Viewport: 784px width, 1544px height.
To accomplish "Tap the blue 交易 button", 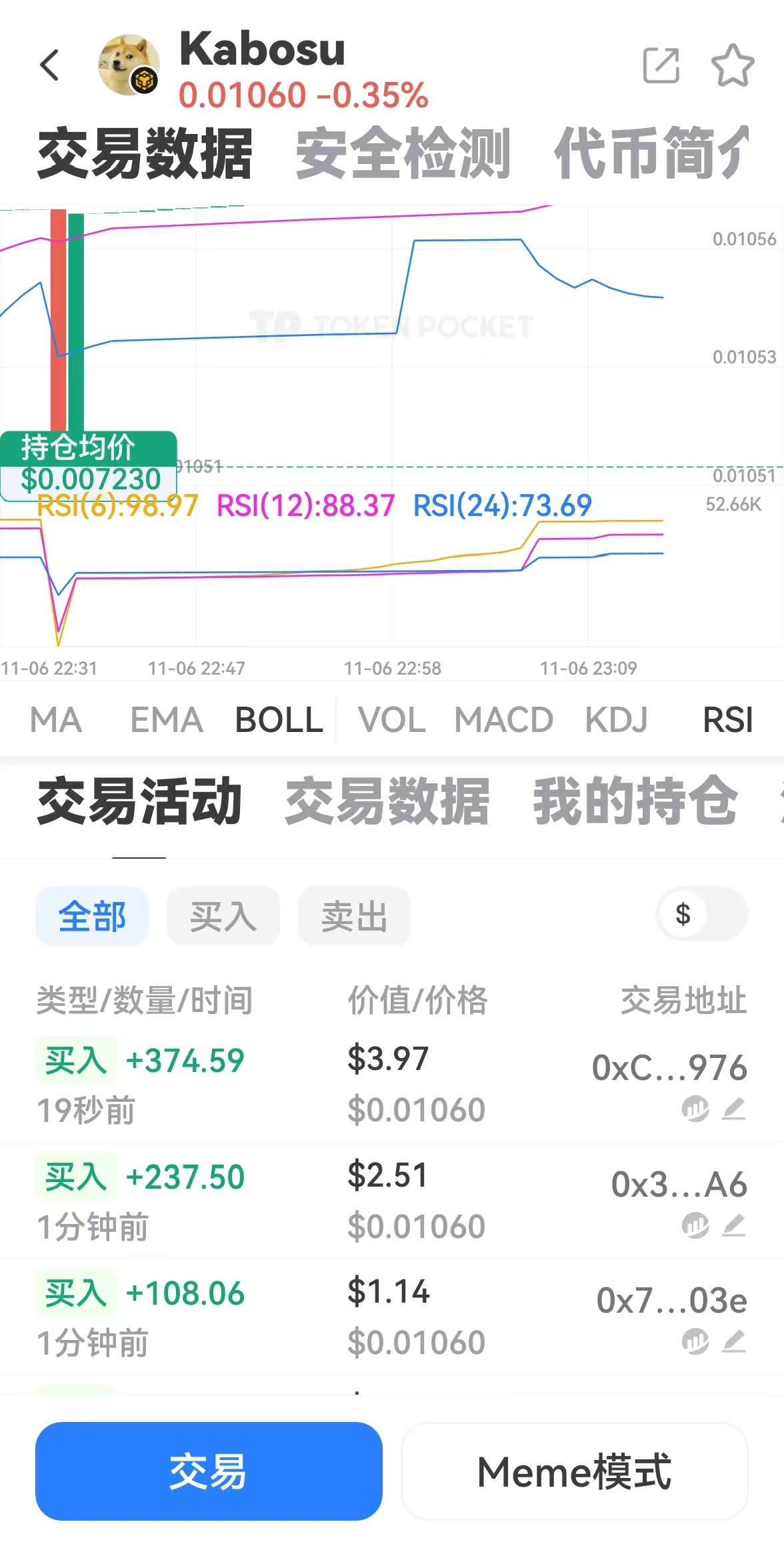I will pyautogui.click(x=209, y=1471).
